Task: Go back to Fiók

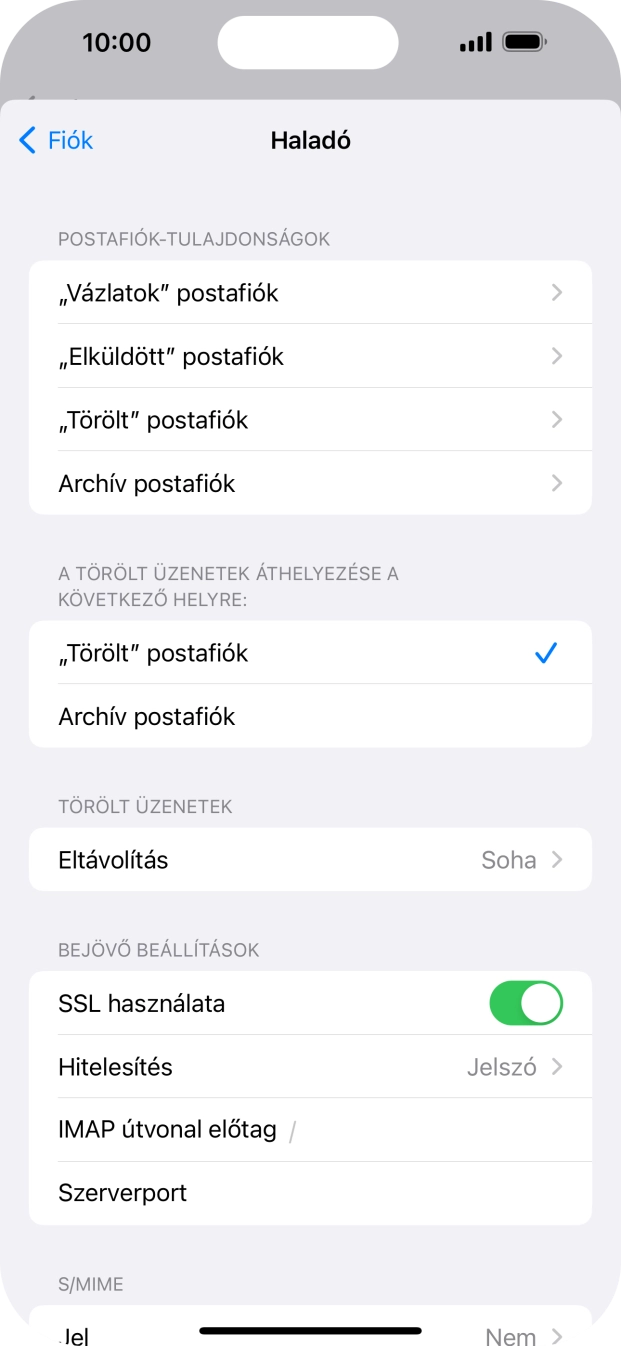Action: [x=56, y=141]
